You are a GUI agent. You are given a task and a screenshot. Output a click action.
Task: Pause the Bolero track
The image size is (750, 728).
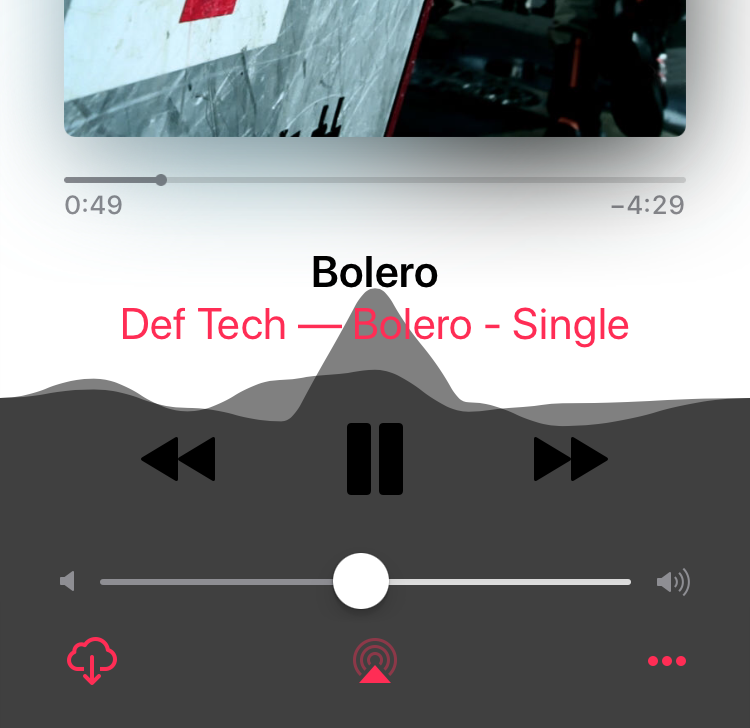[x=375, y=459]
